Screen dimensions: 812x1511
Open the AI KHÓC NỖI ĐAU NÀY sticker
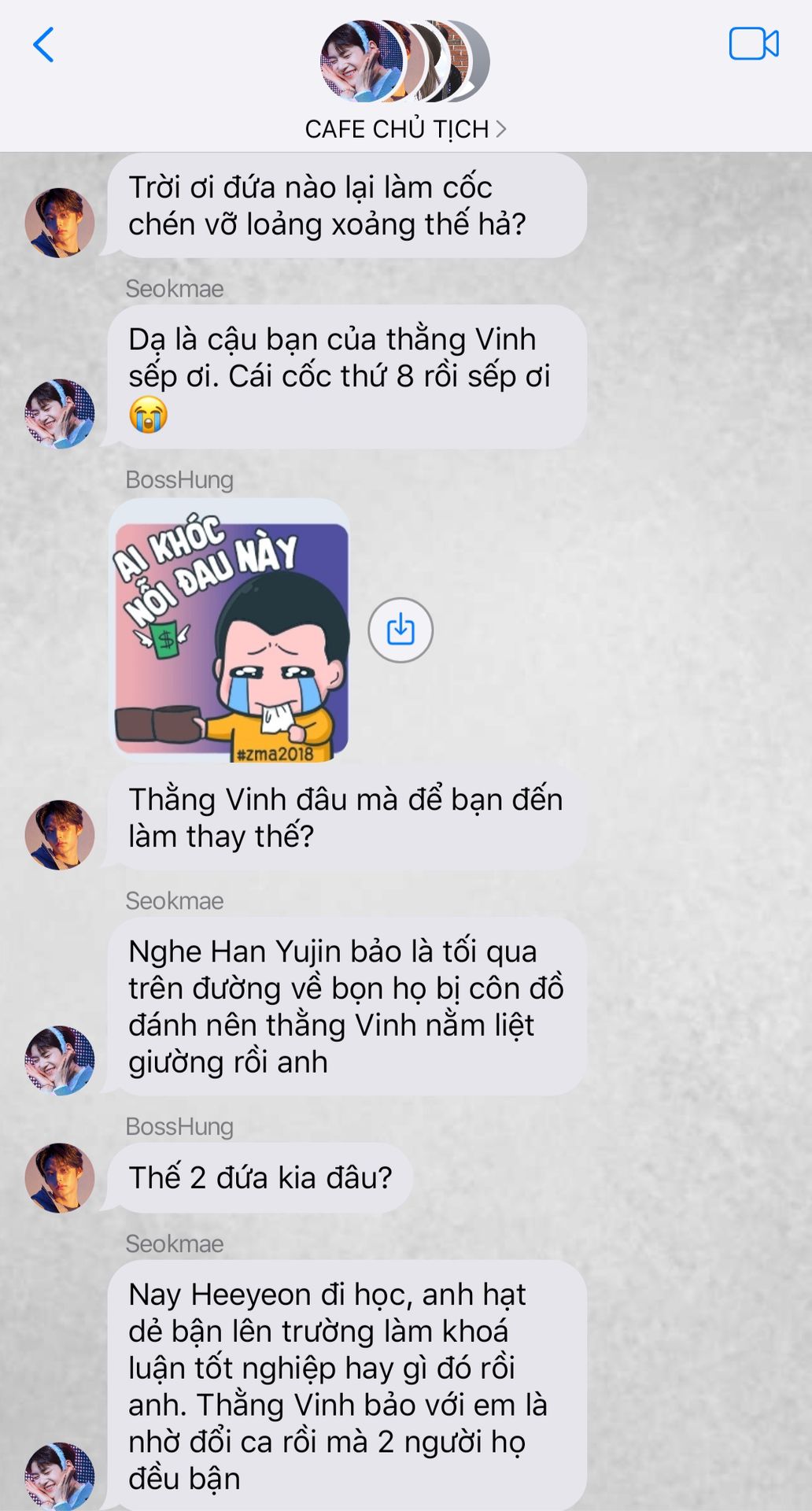click(231, 631)
